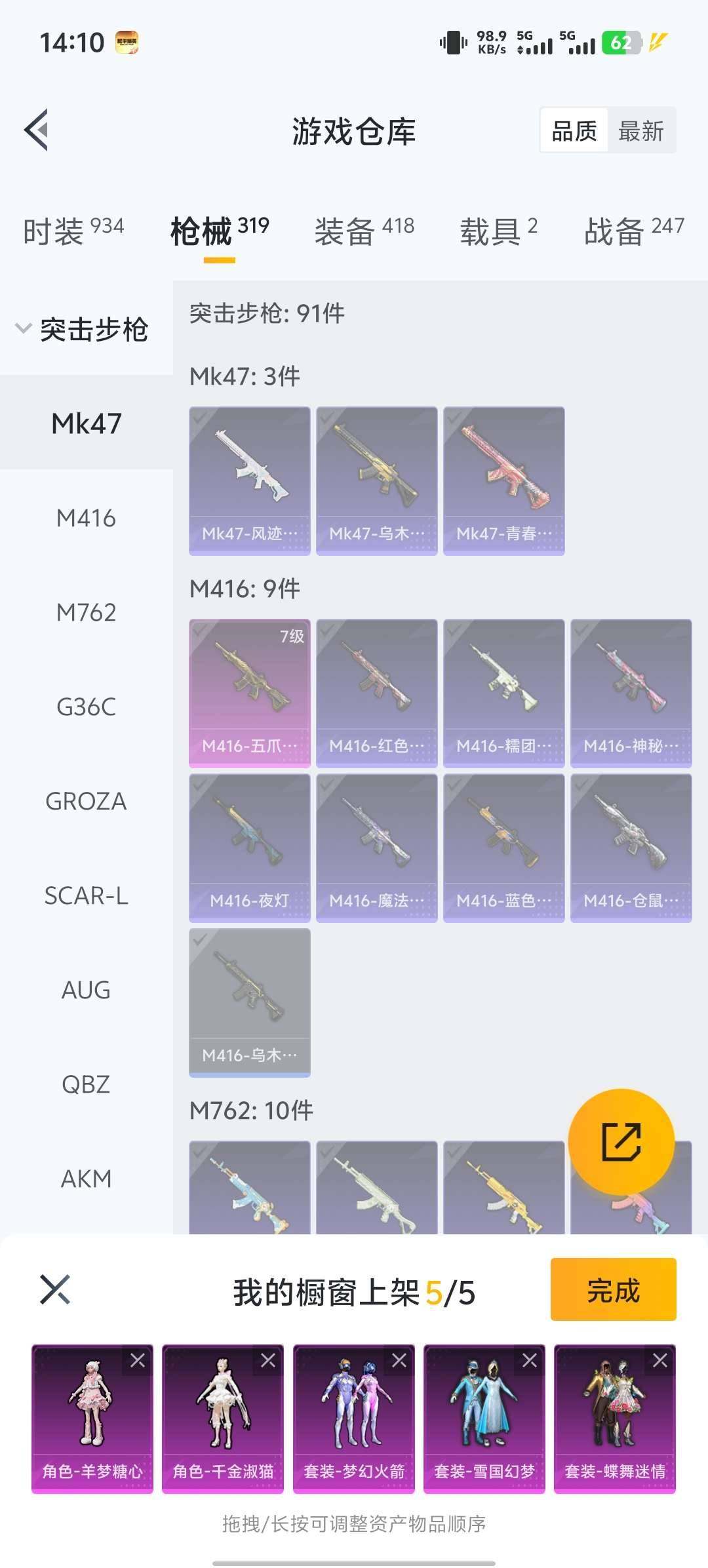Select the Mk47-风迹 gun skin

(x=249, y=480)
